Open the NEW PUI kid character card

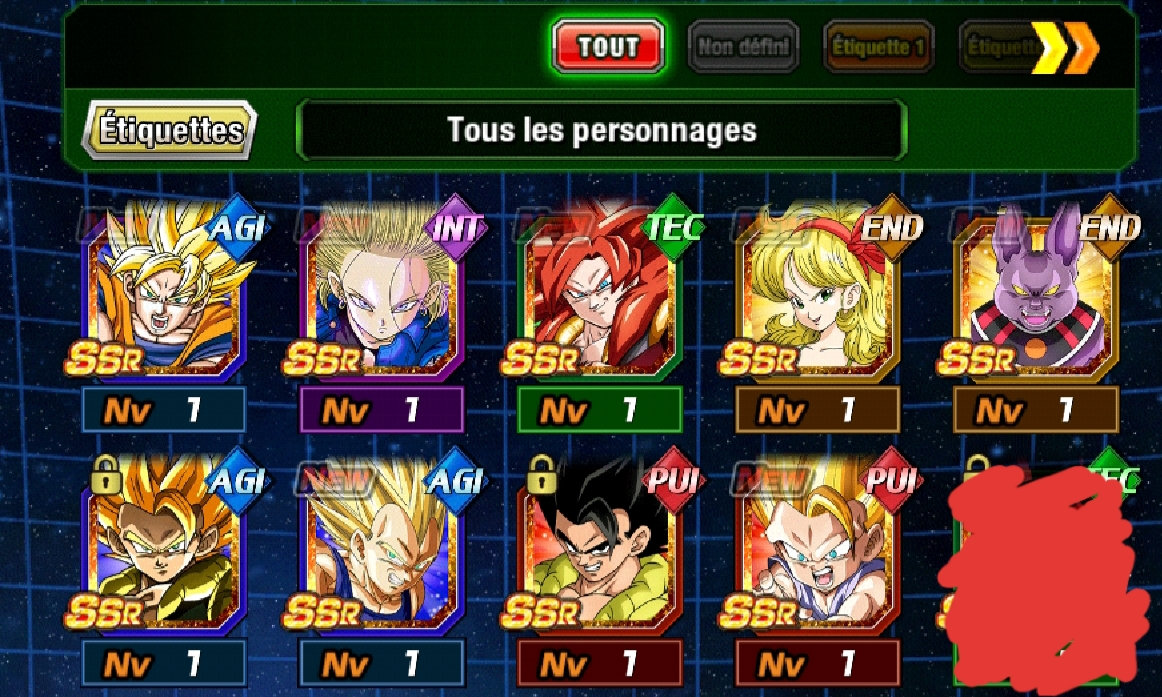tap(817, 555)
